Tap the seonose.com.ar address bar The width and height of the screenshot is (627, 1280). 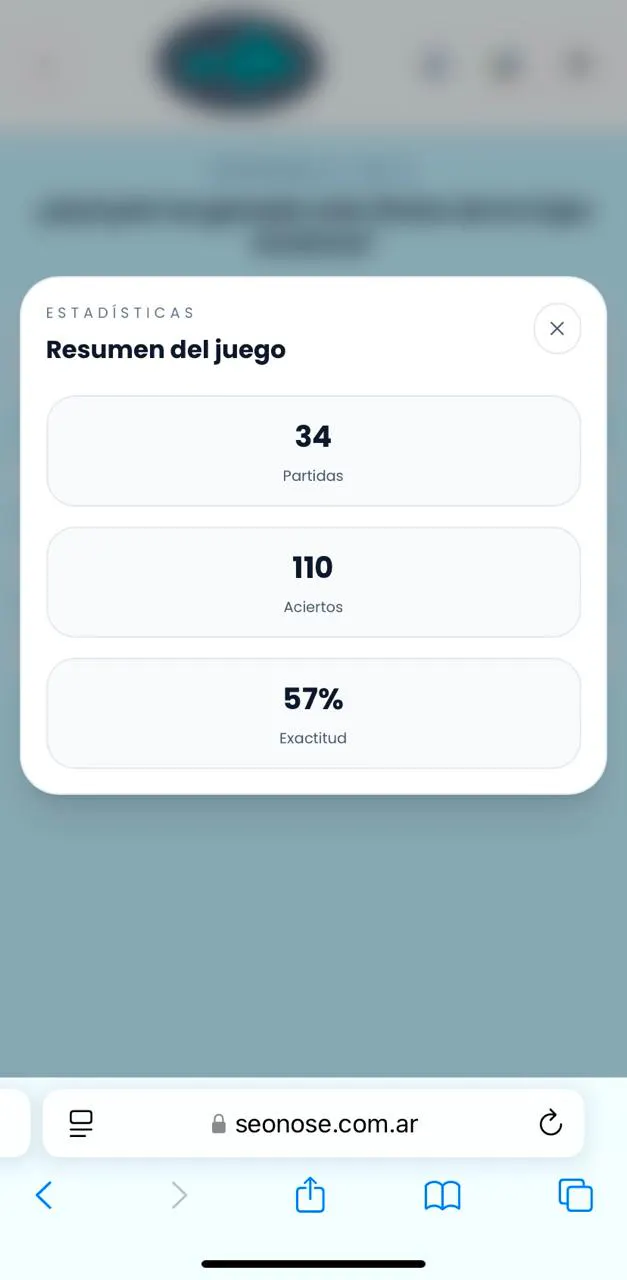pyautogui.click(x=314, y=1123)
